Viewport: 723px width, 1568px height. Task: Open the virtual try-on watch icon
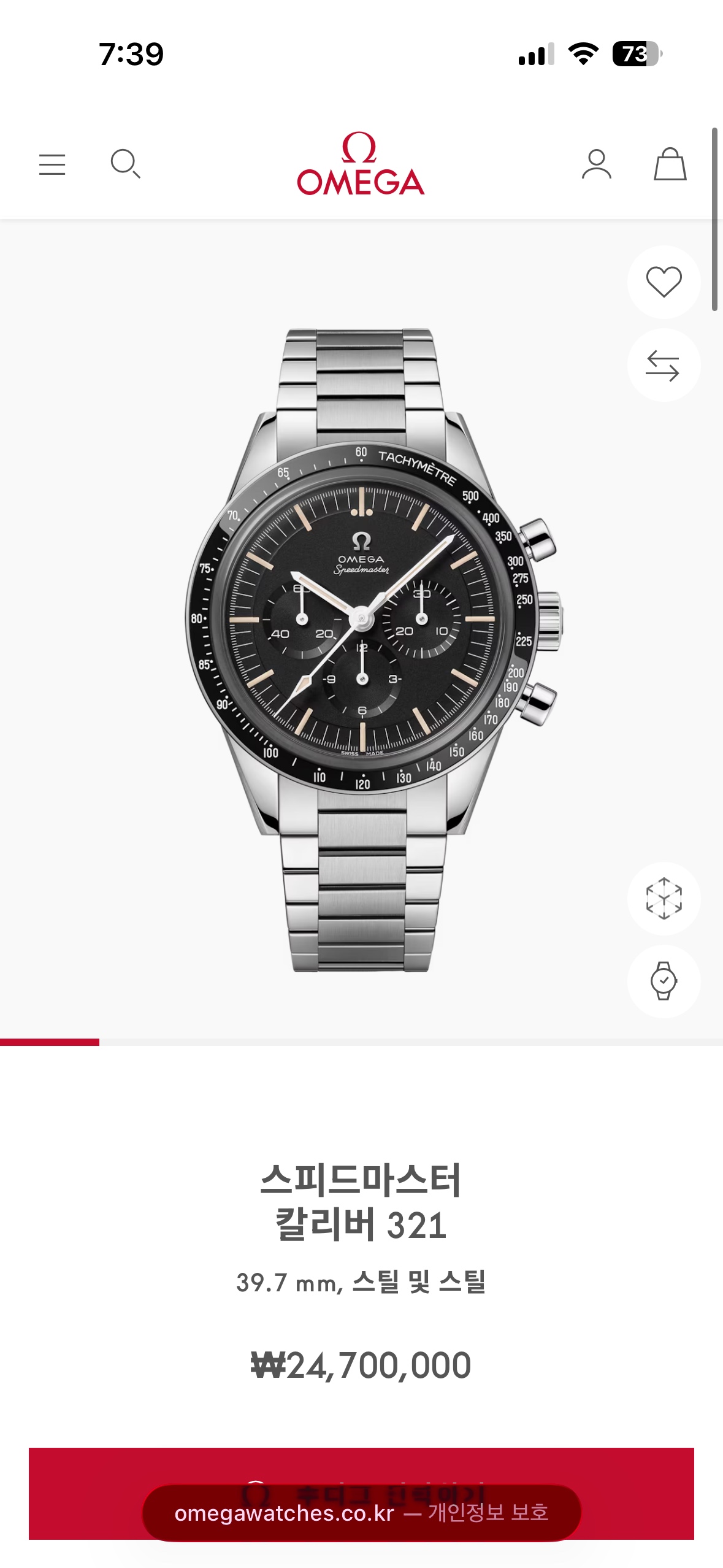point(664,981)
